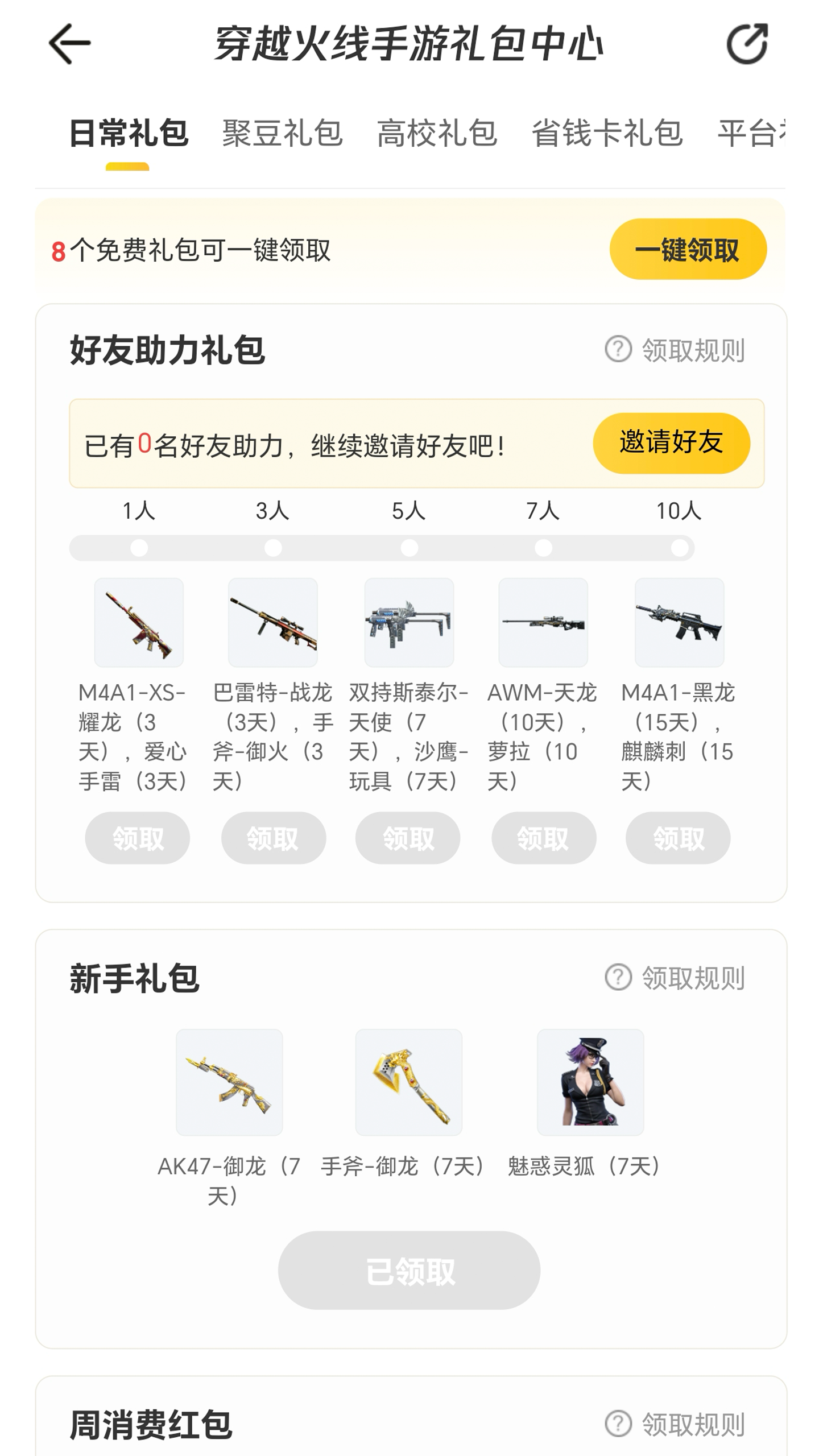Go back using the top-left arrow
Viewport: 819px width, 1456px height.
click(x=69, y=44)
